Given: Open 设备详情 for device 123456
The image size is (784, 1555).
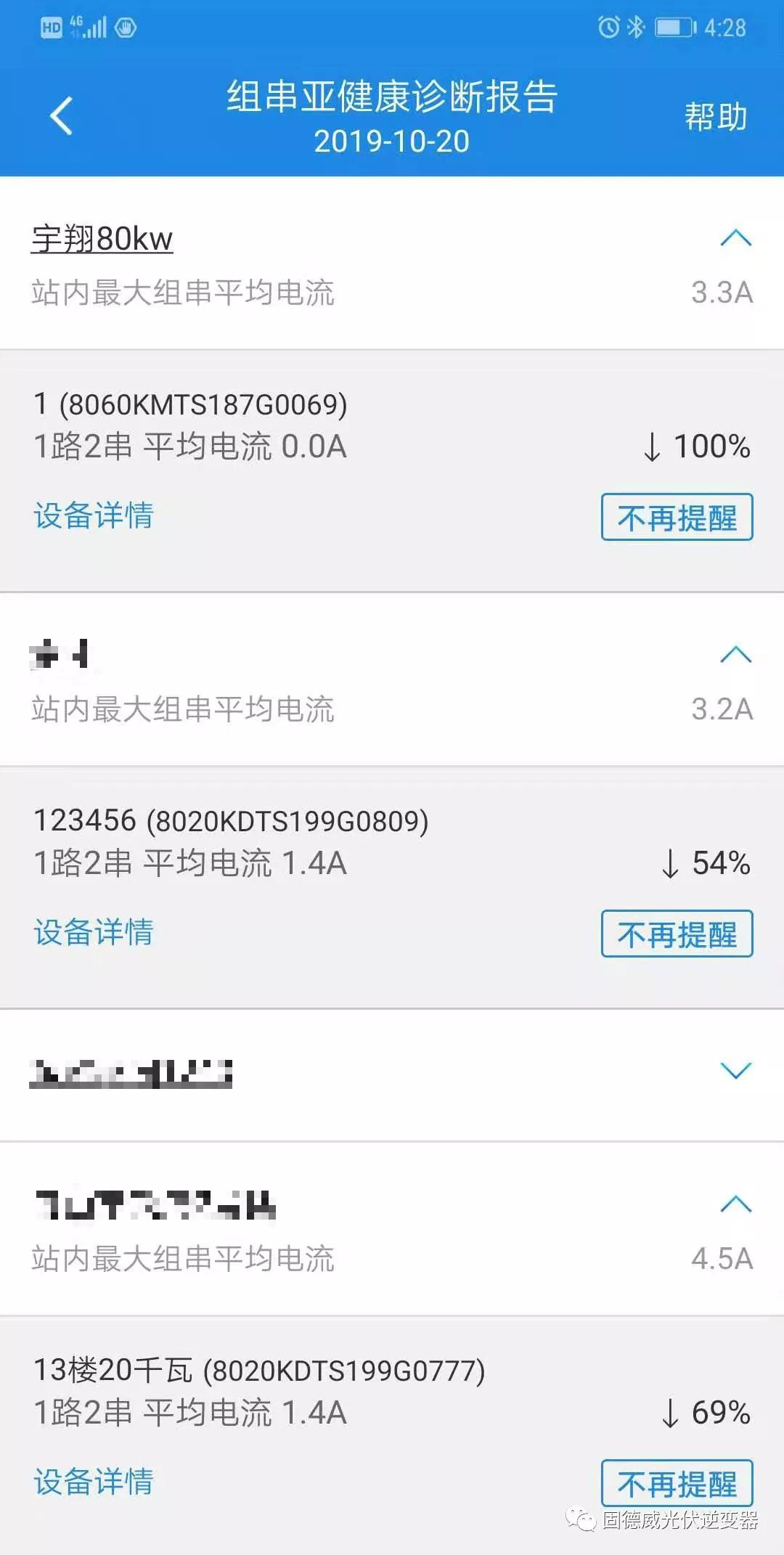Looking at the screenshot, I should pyautogui.click(x=94, y=933).
